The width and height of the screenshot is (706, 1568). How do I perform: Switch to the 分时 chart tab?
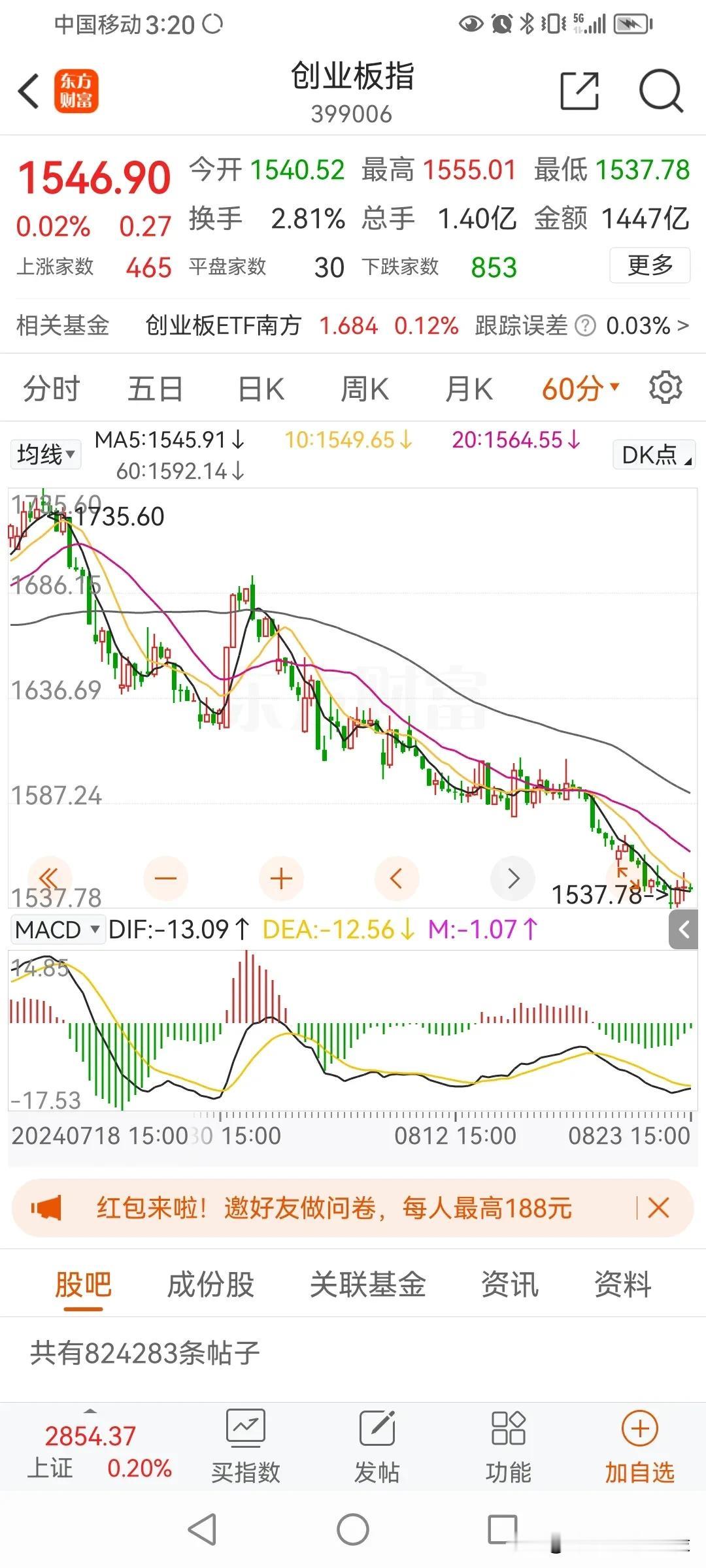51,389
